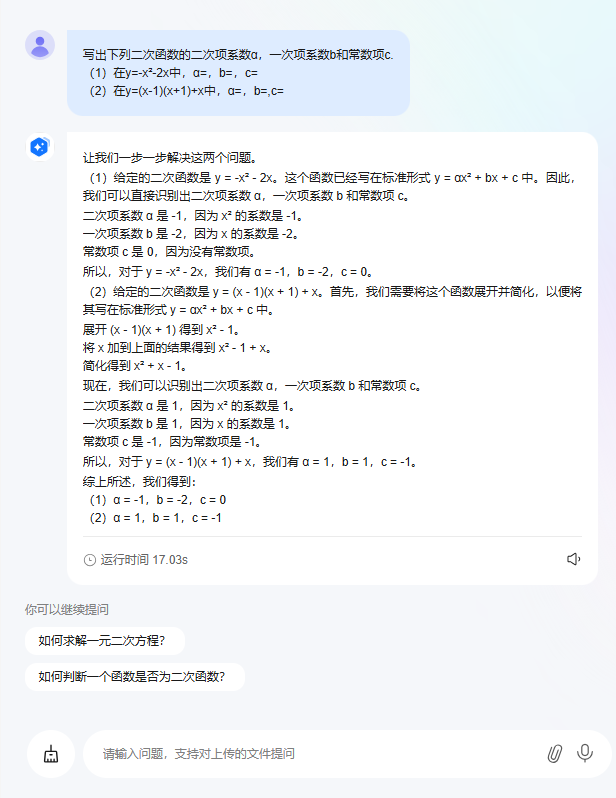Viewport: 616px width, 798px height.
Task: Play the answer aloud with speaker icon
Action: point(573,559)
